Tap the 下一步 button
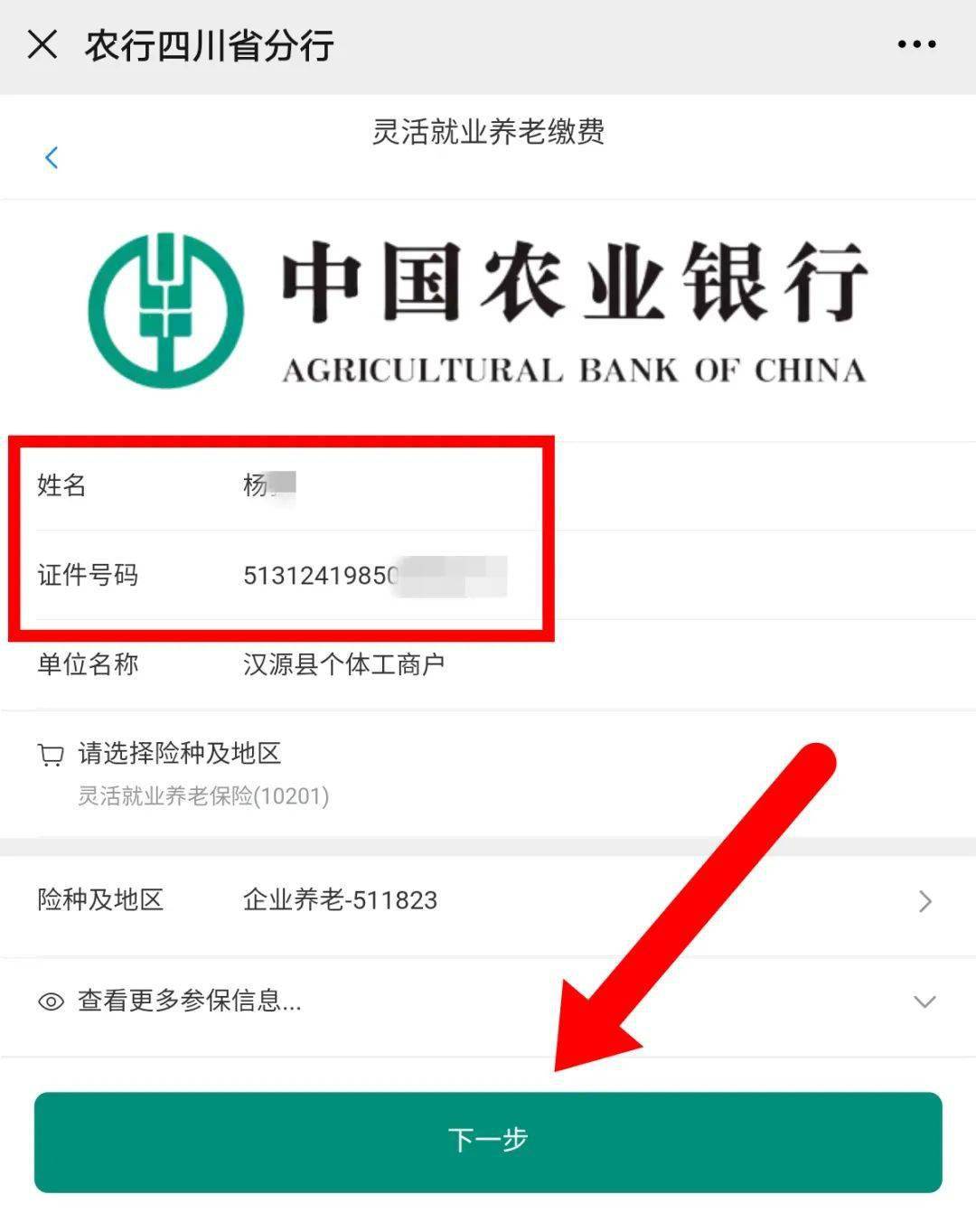976x1232 pixels. pyautogui.click(x=488, y=1141)
